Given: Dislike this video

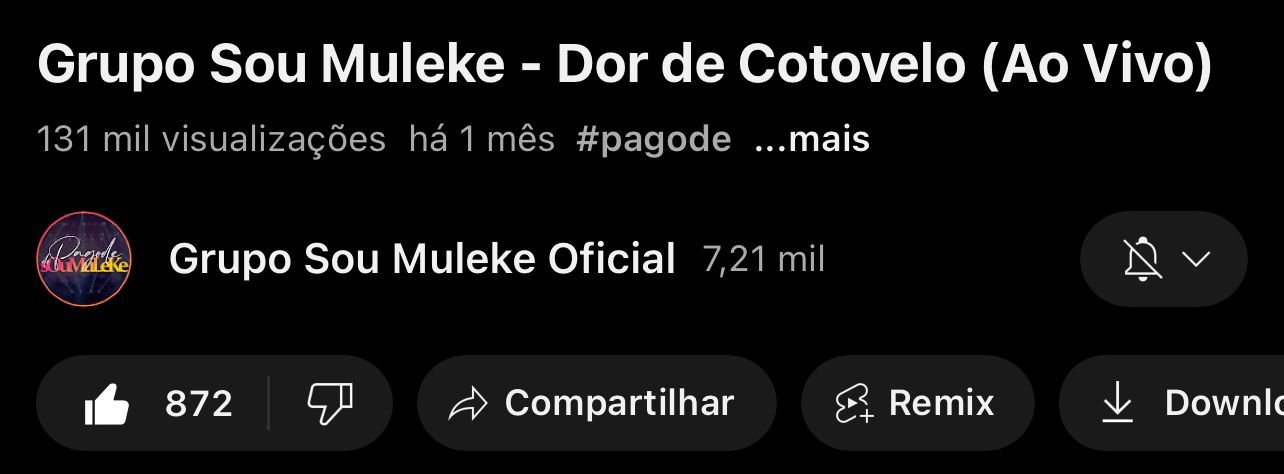Looking at the screenshot, I should [330, 403].
